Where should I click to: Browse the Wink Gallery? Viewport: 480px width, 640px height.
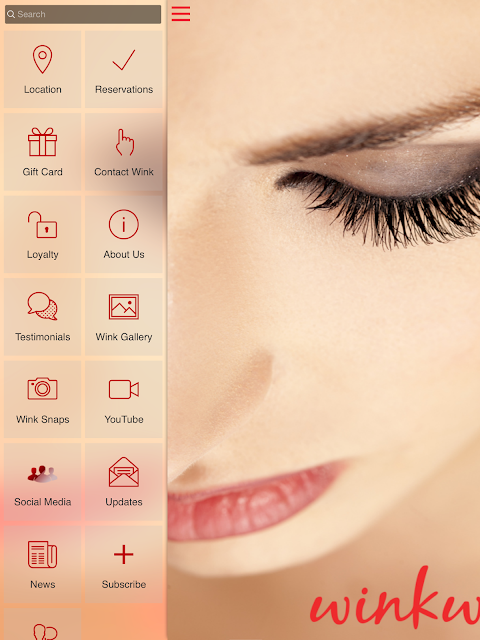124,317
